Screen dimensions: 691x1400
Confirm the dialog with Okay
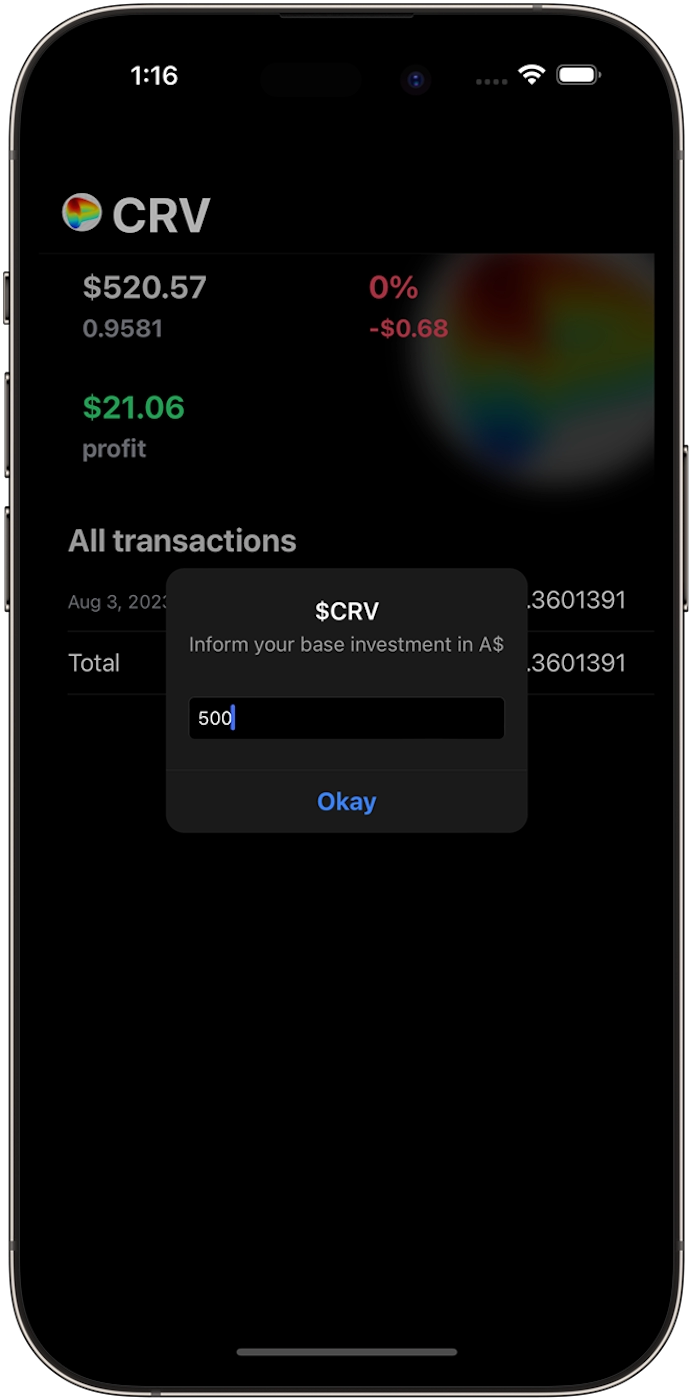click(x=346, y=802)
